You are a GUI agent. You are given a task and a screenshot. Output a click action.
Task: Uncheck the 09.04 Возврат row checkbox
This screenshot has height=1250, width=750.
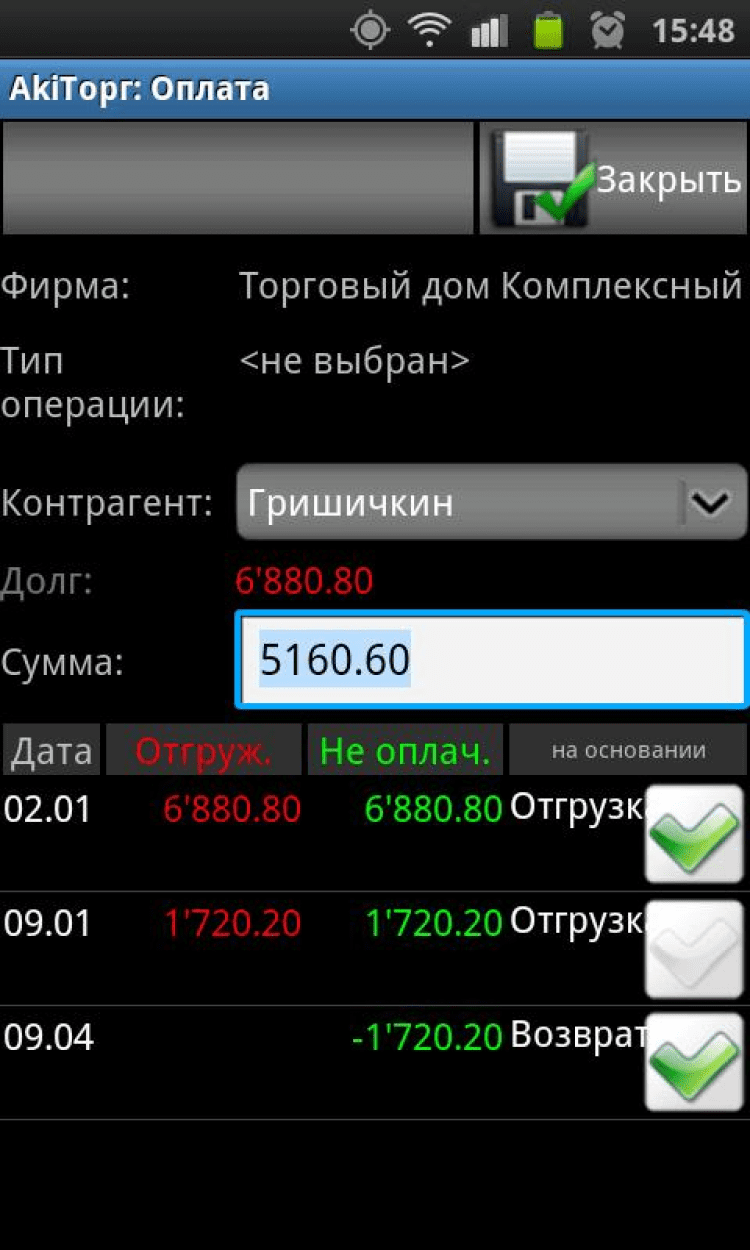(694, 1062)
